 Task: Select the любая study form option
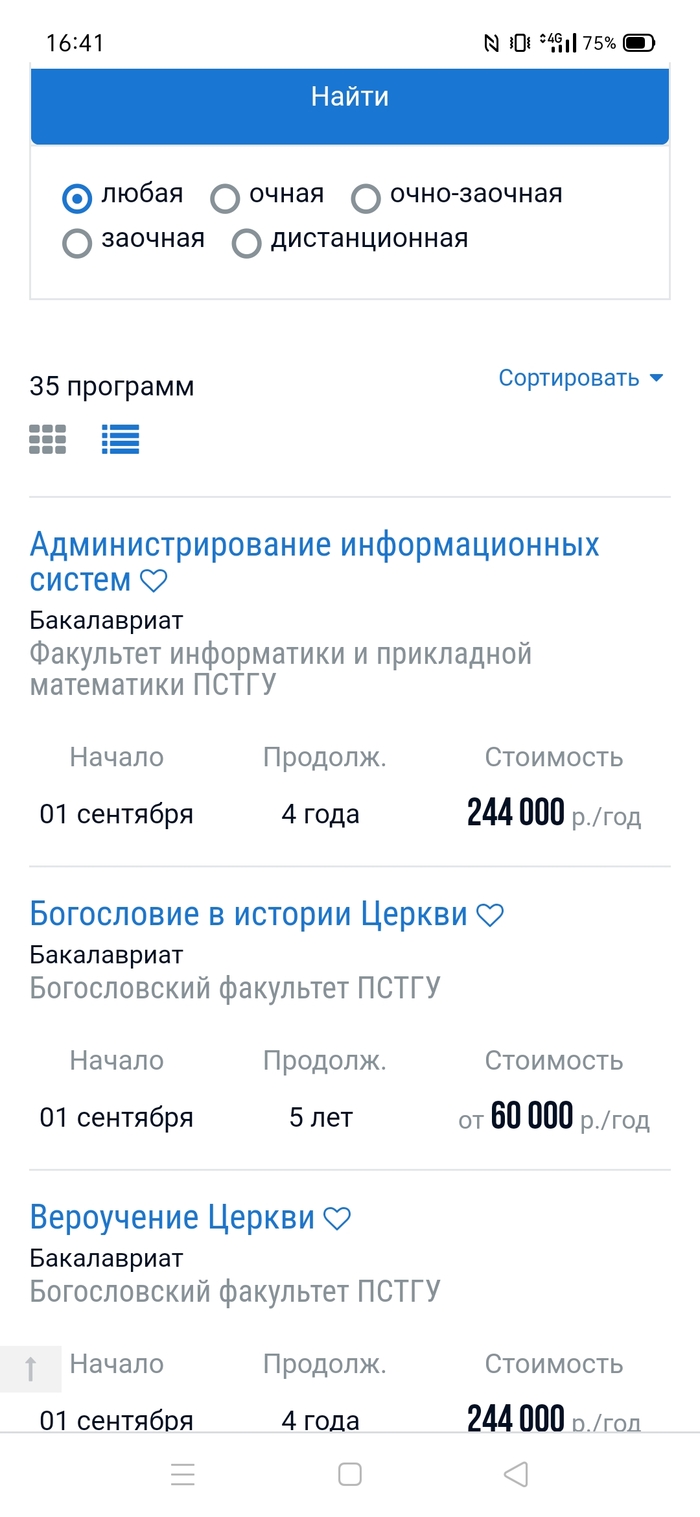click(x=77, y=197)
